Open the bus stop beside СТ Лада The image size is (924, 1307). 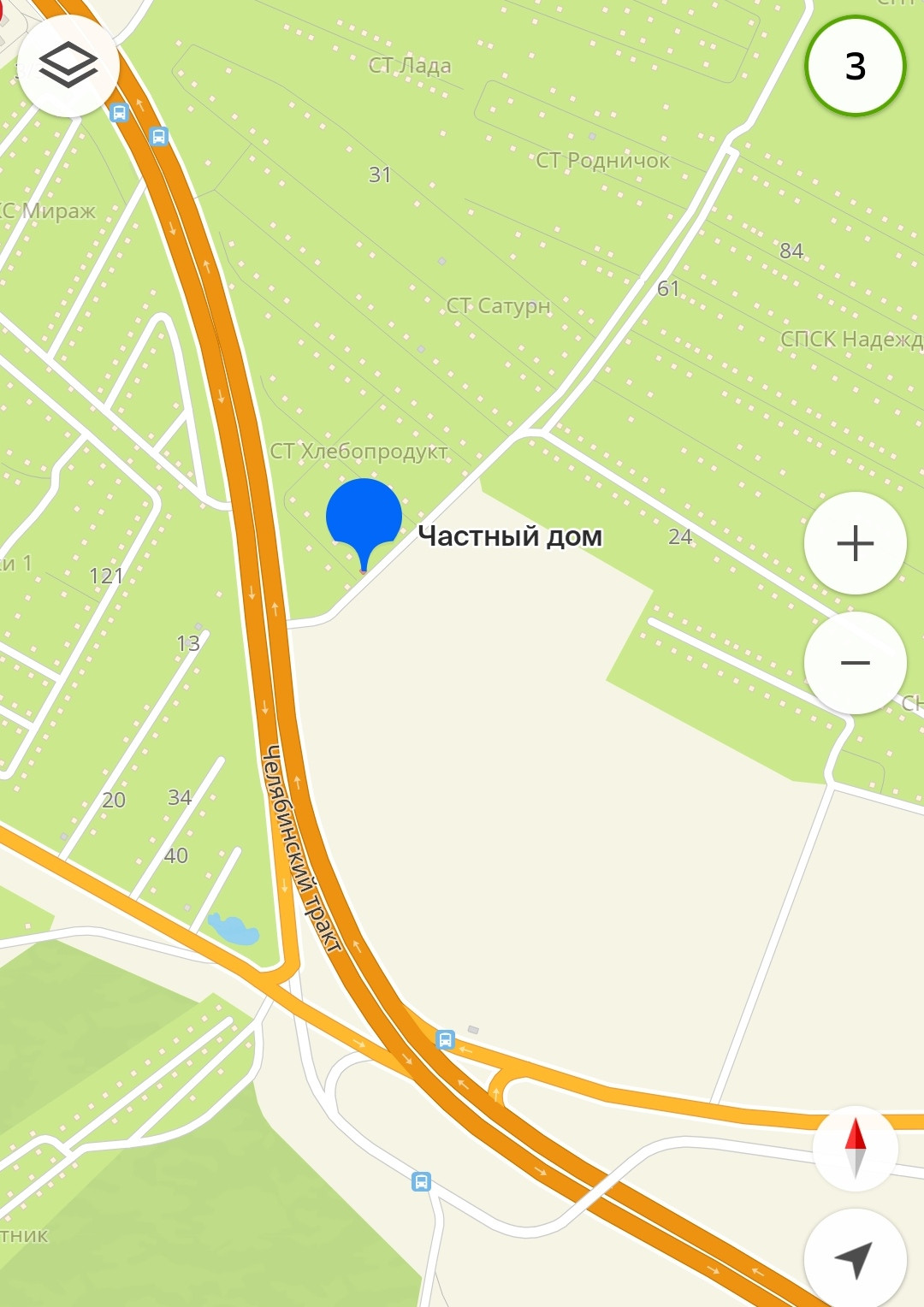point(158,136)
